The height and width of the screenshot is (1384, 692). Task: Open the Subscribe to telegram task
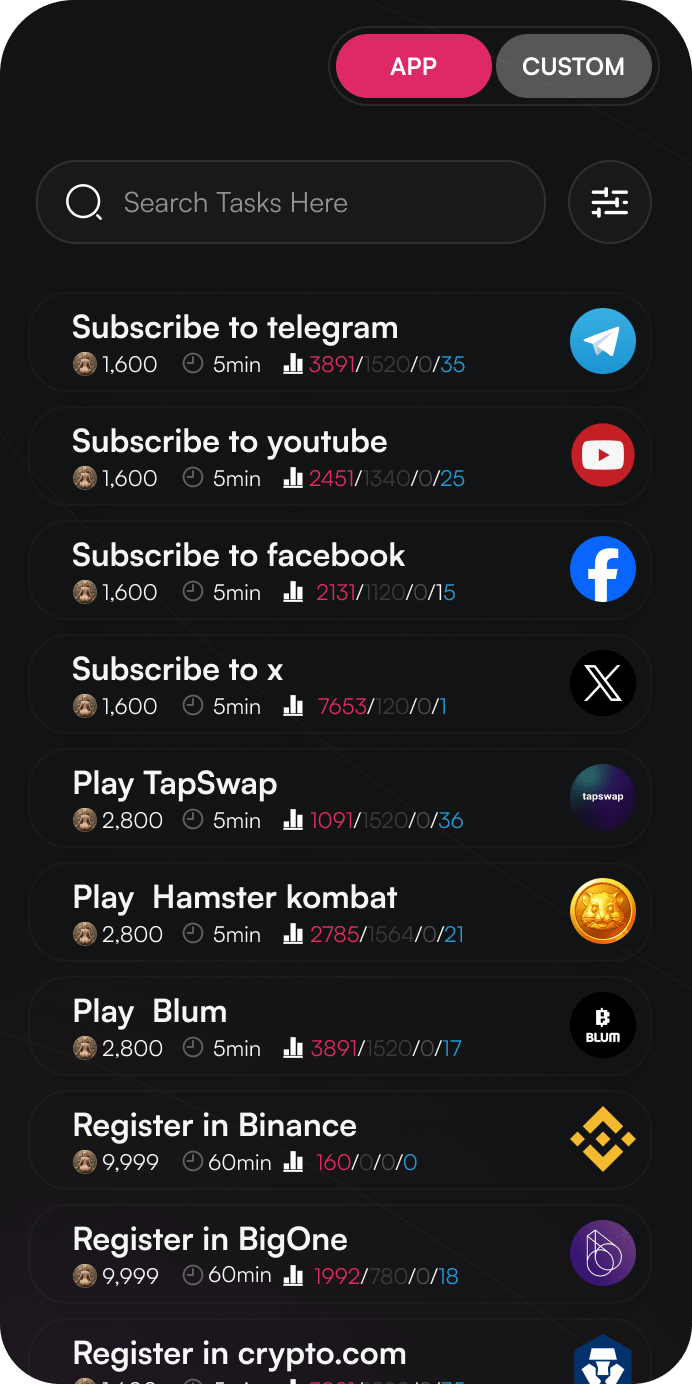[x=340, y=342]
